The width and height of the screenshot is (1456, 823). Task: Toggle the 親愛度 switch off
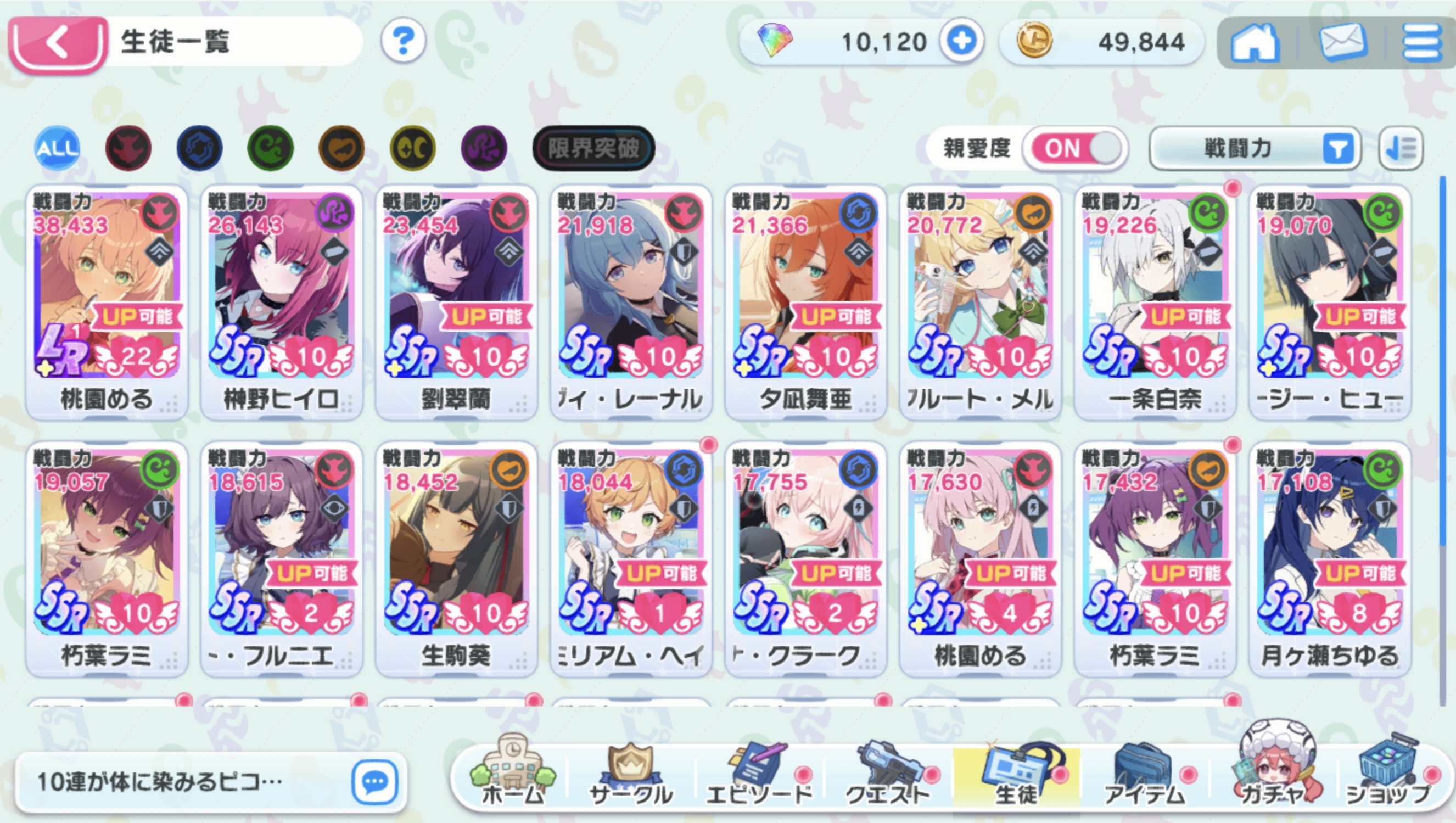(x=1076, y=149)
